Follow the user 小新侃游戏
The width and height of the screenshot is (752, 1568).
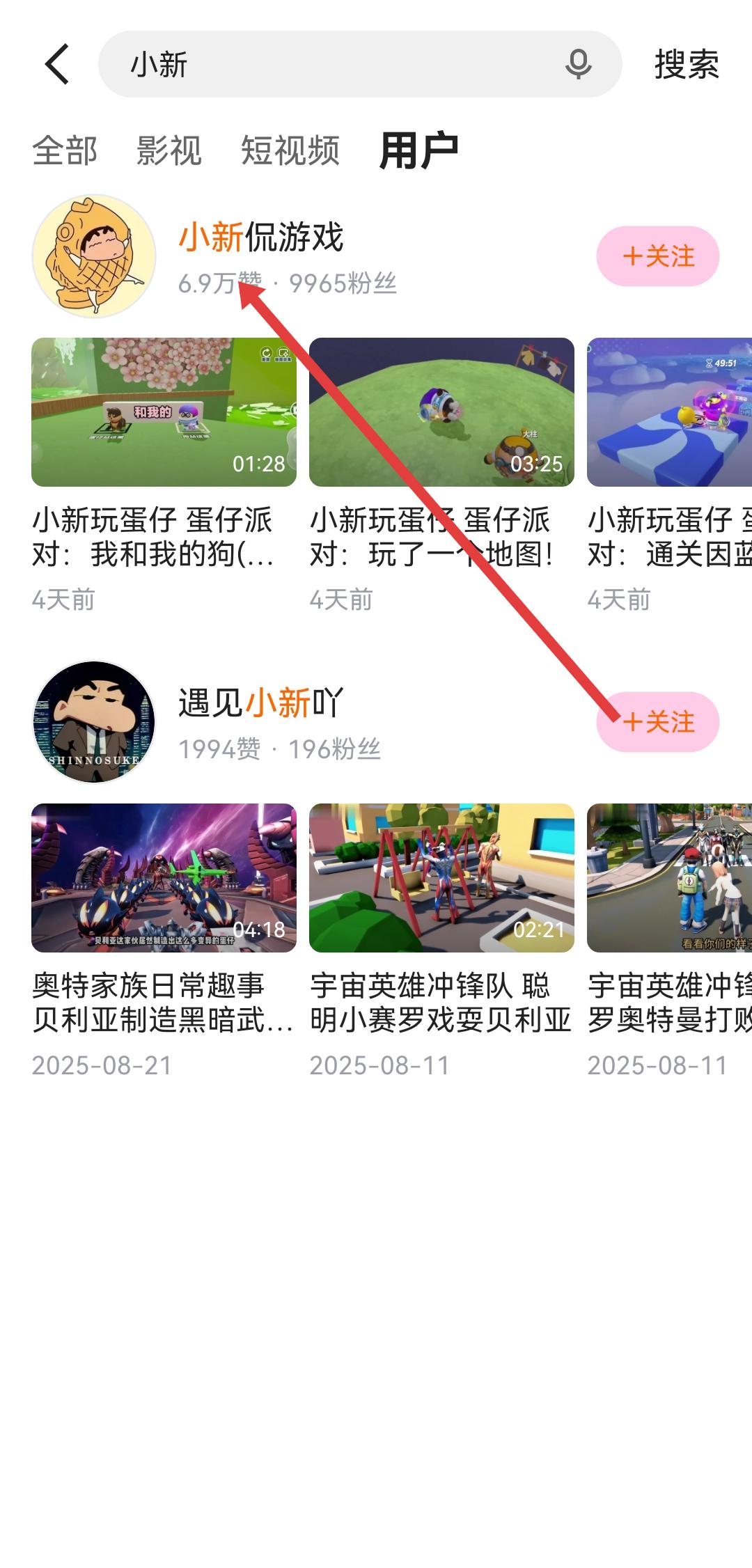(657, 256)
